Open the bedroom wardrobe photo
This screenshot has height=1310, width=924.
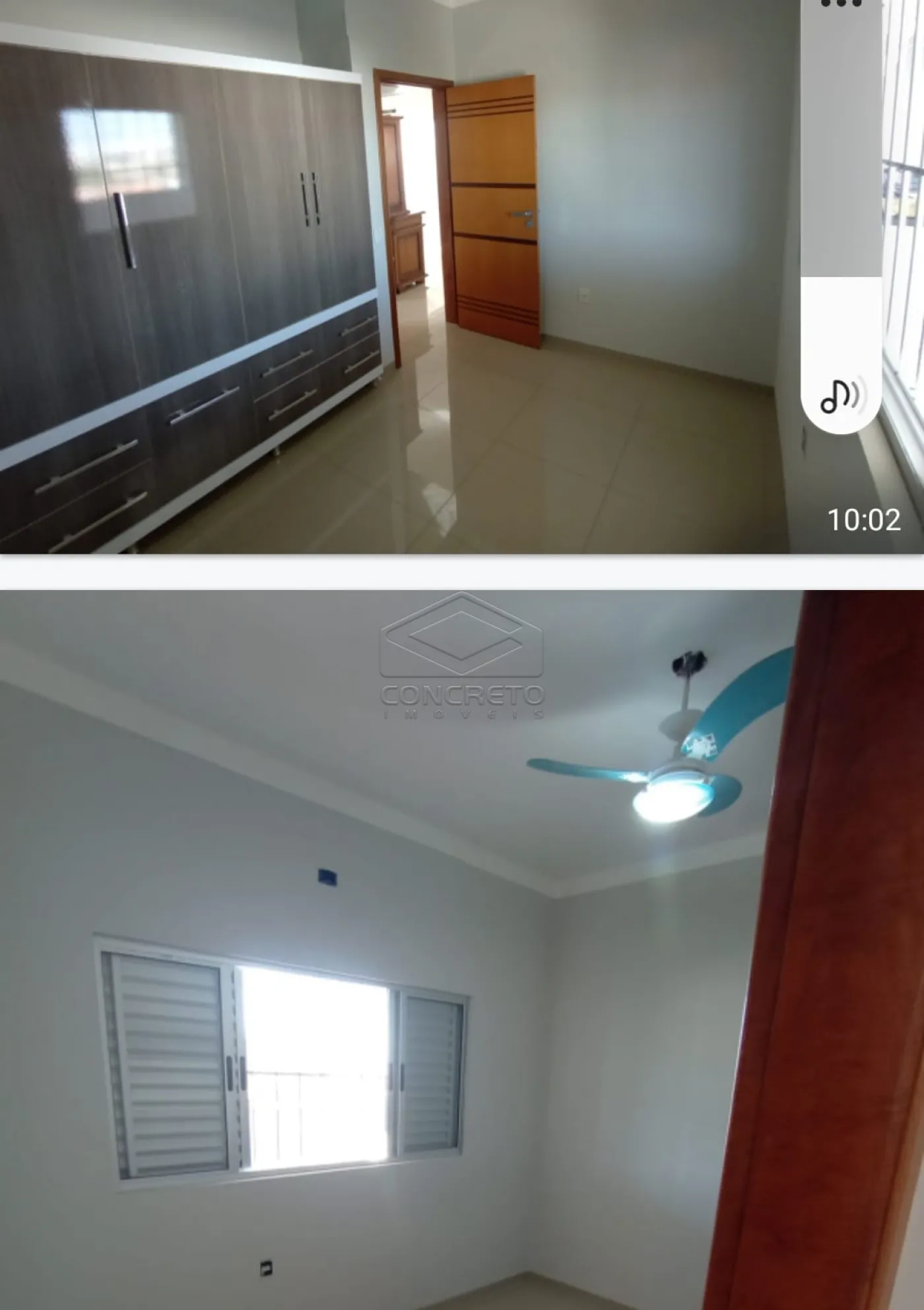tap(396, 277)
